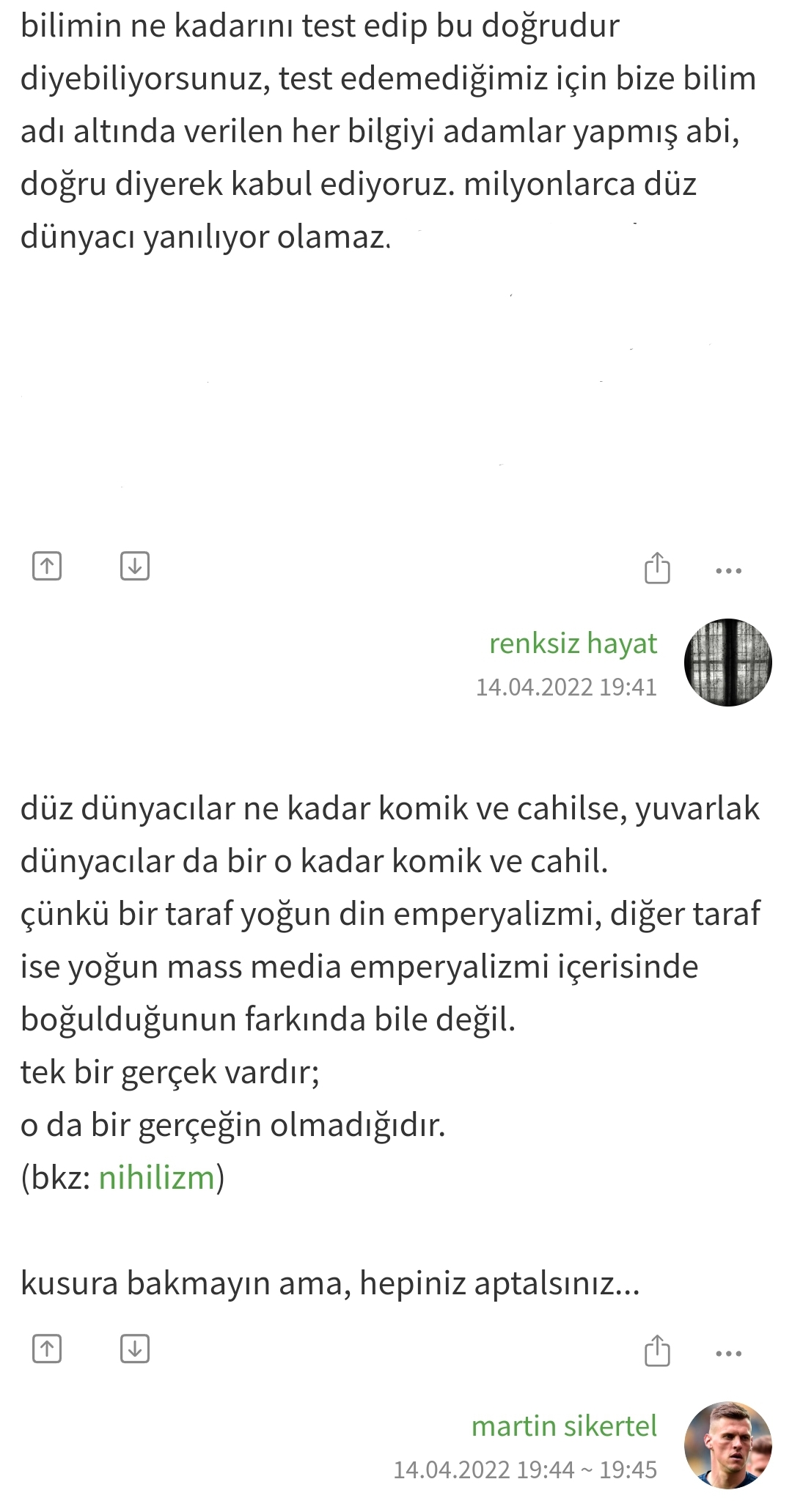Downvote the entry by renksiz hayat

135,566
